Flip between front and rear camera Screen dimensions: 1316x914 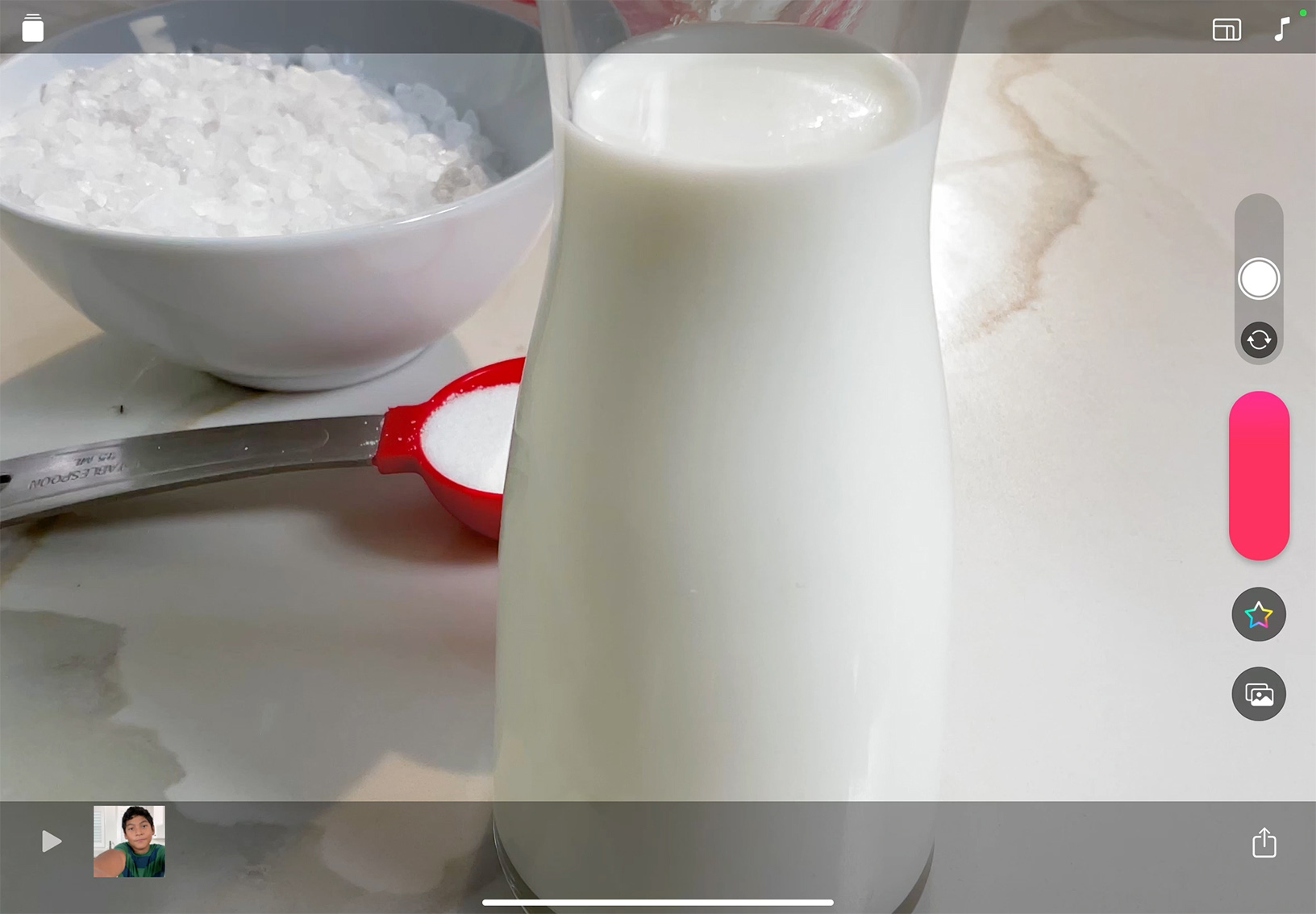[1258, 340]
